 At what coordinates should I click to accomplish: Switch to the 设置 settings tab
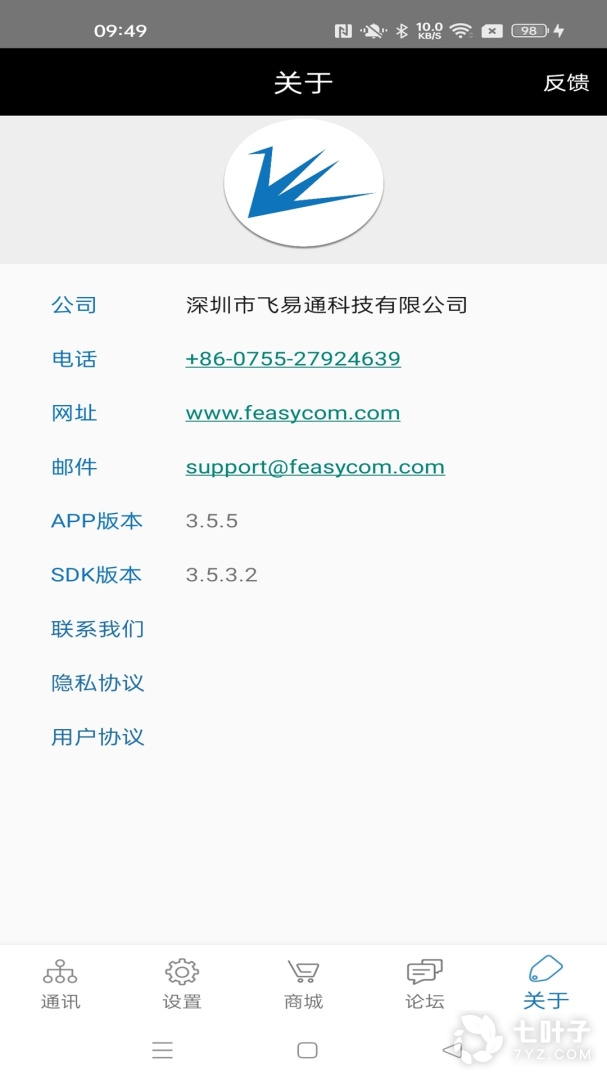tap(182, 984)
